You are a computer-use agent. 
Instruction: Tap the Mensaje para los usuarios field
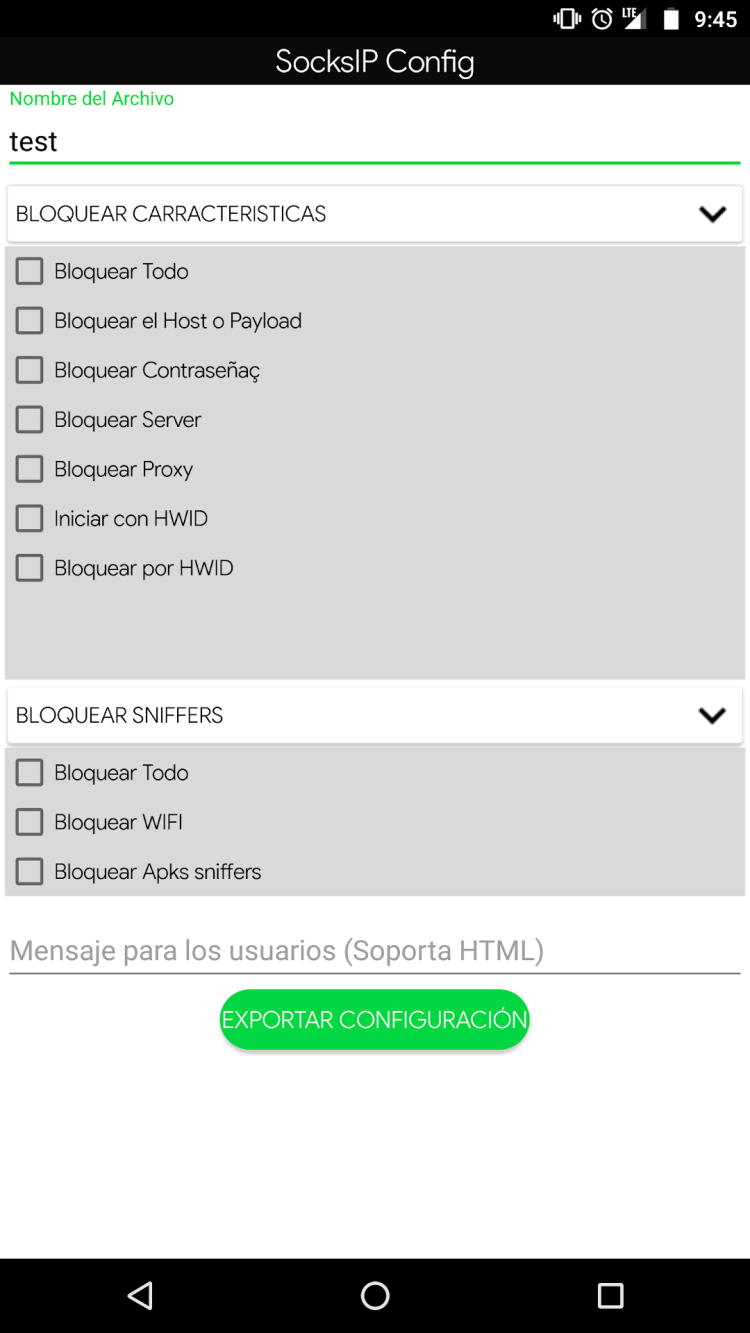[374, 950]
